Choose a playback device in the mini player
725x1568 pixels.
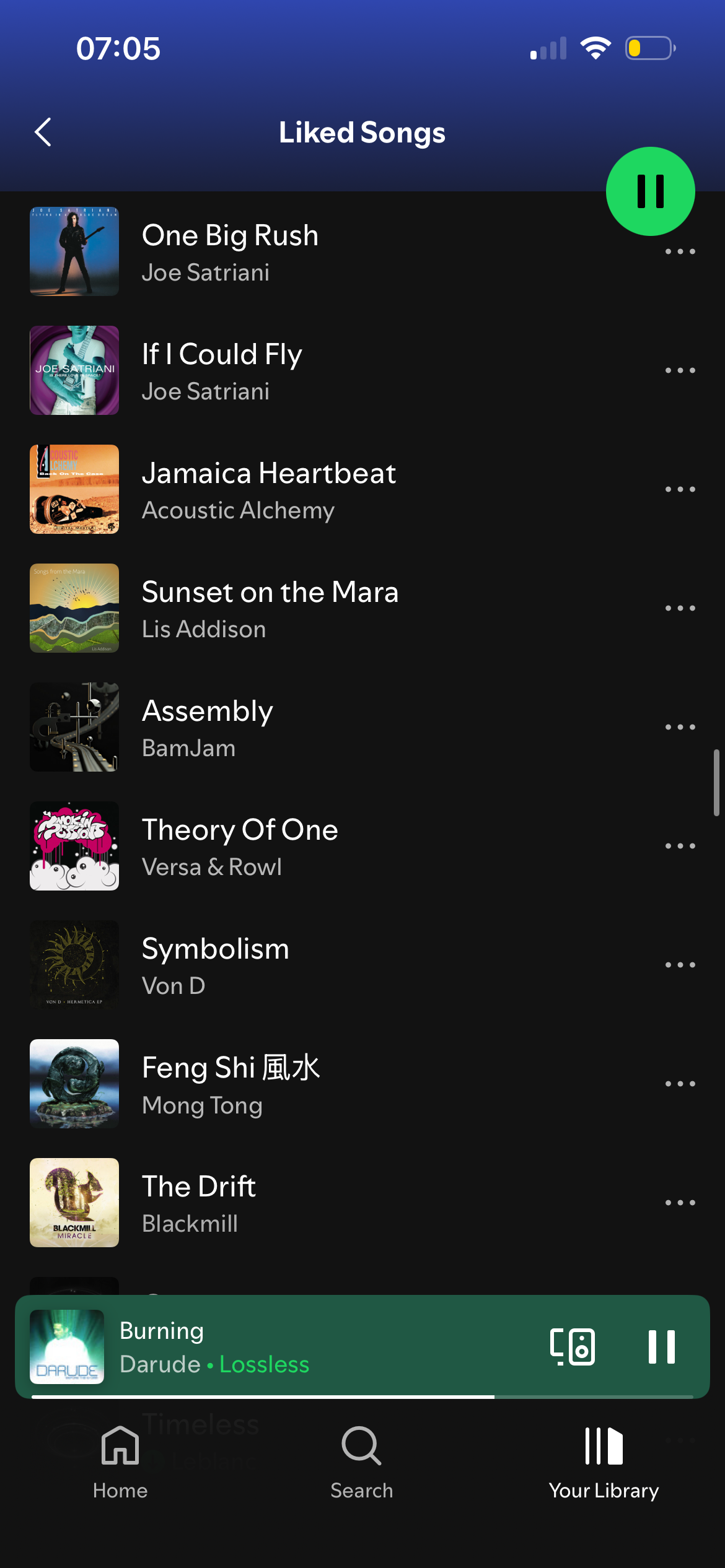coord(573,1346)
